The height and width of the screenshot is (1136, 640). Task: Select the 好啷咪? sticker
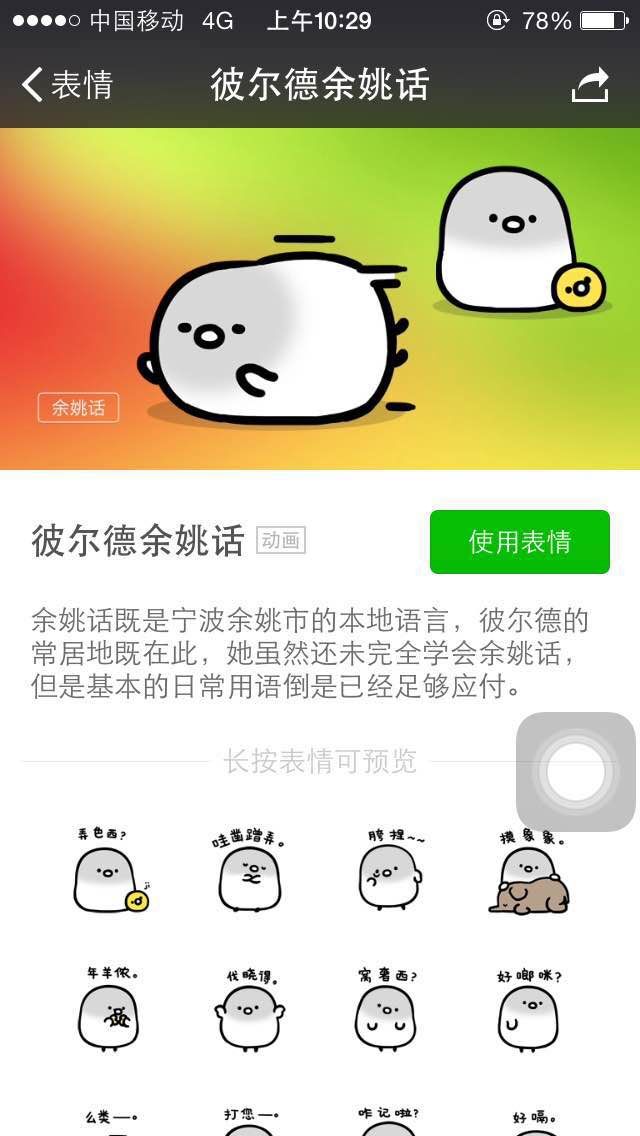(x=529, y=1010)
